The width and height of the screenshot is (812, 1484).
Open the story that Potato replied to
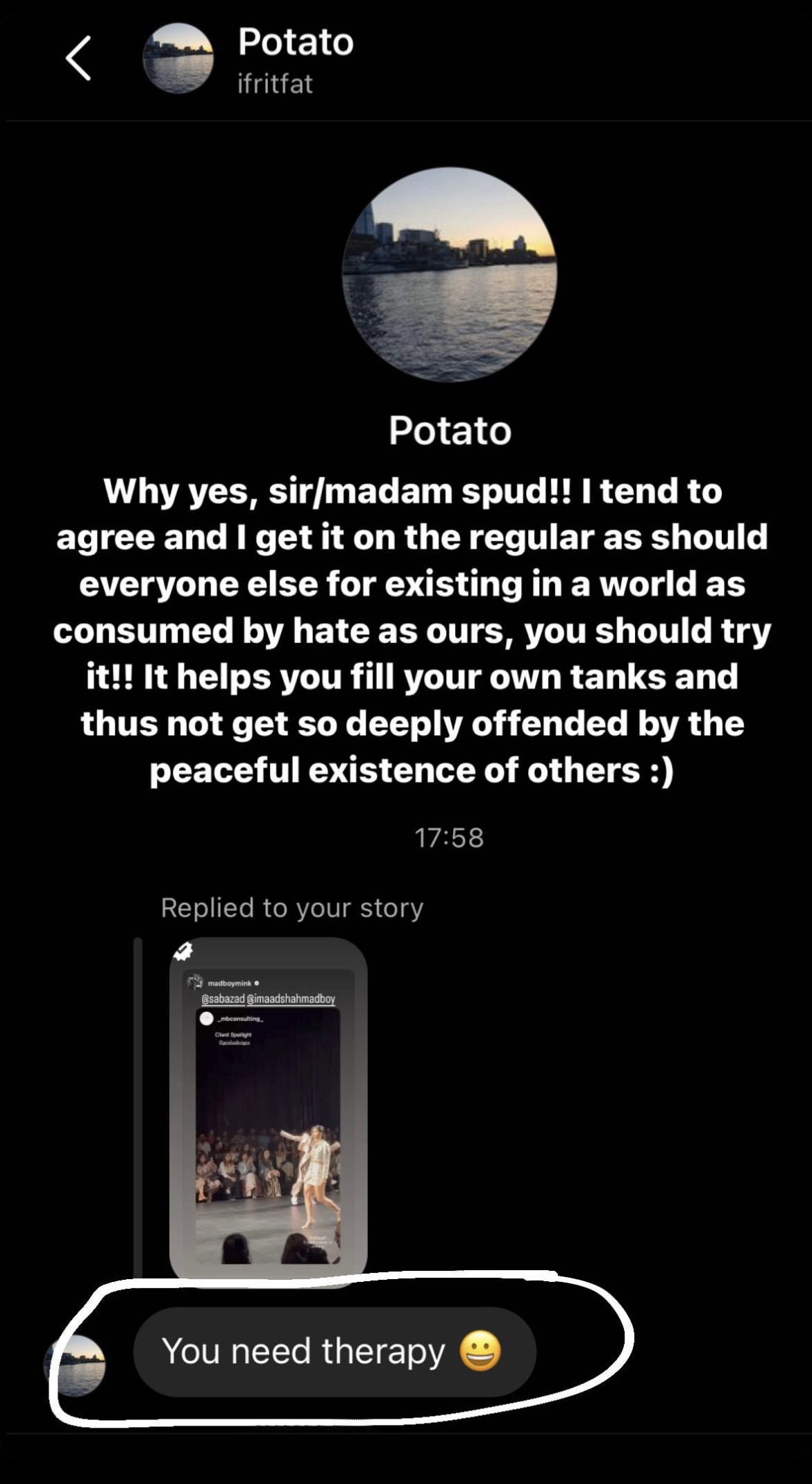[x=268, y=1110]
